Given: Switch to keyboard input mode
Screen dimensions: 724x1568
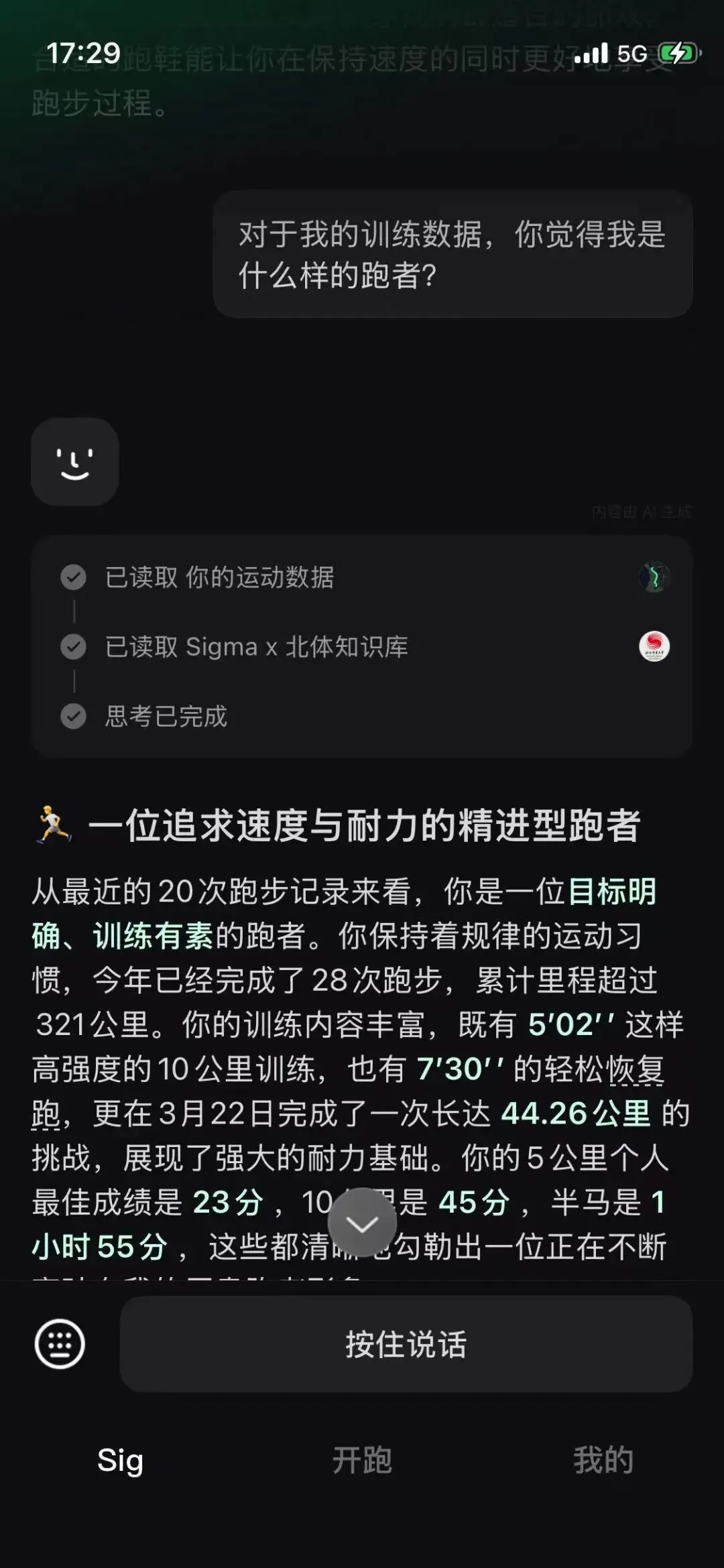Looking at the screenshot, I should point(60,1344).
